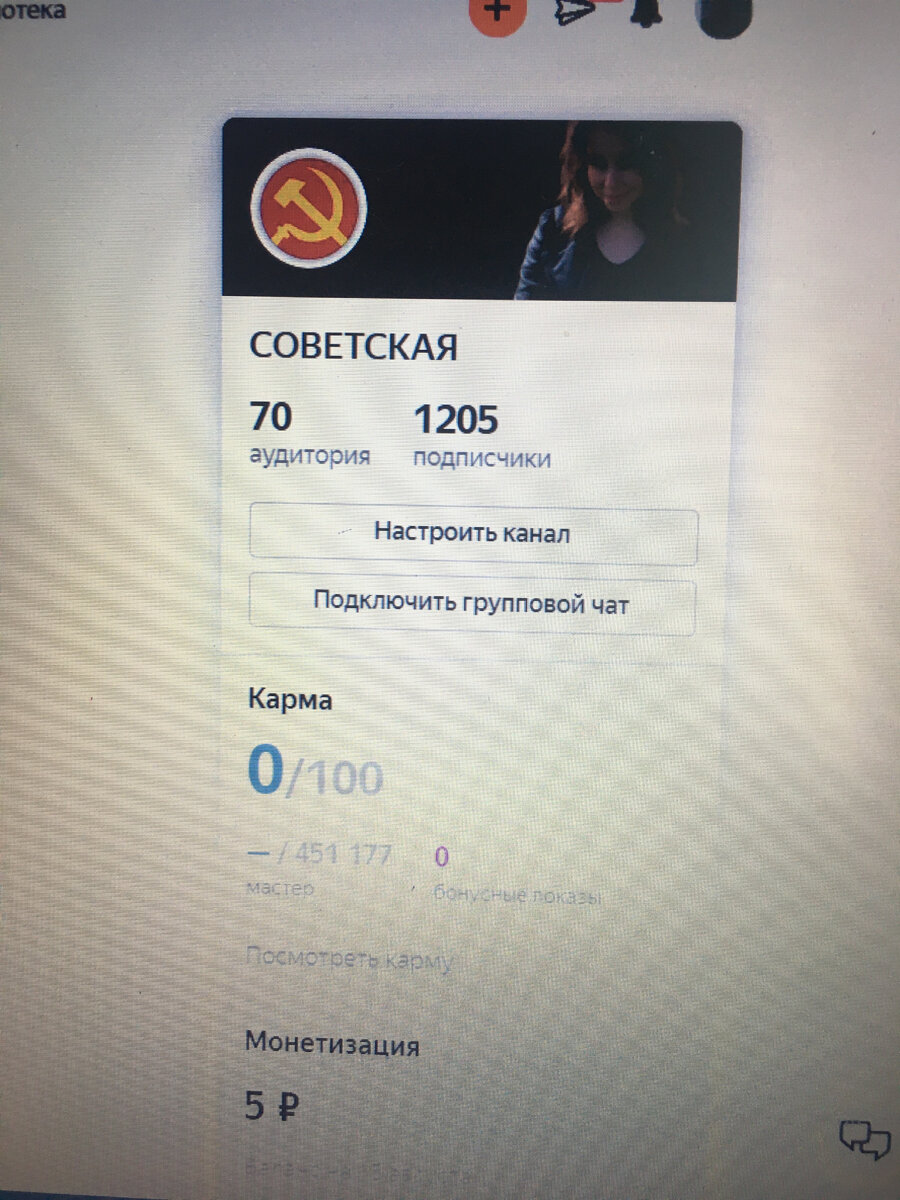900x1200 pixels.
Task: Open the Посмотреть карму link
Action: [x=349, y=958]
